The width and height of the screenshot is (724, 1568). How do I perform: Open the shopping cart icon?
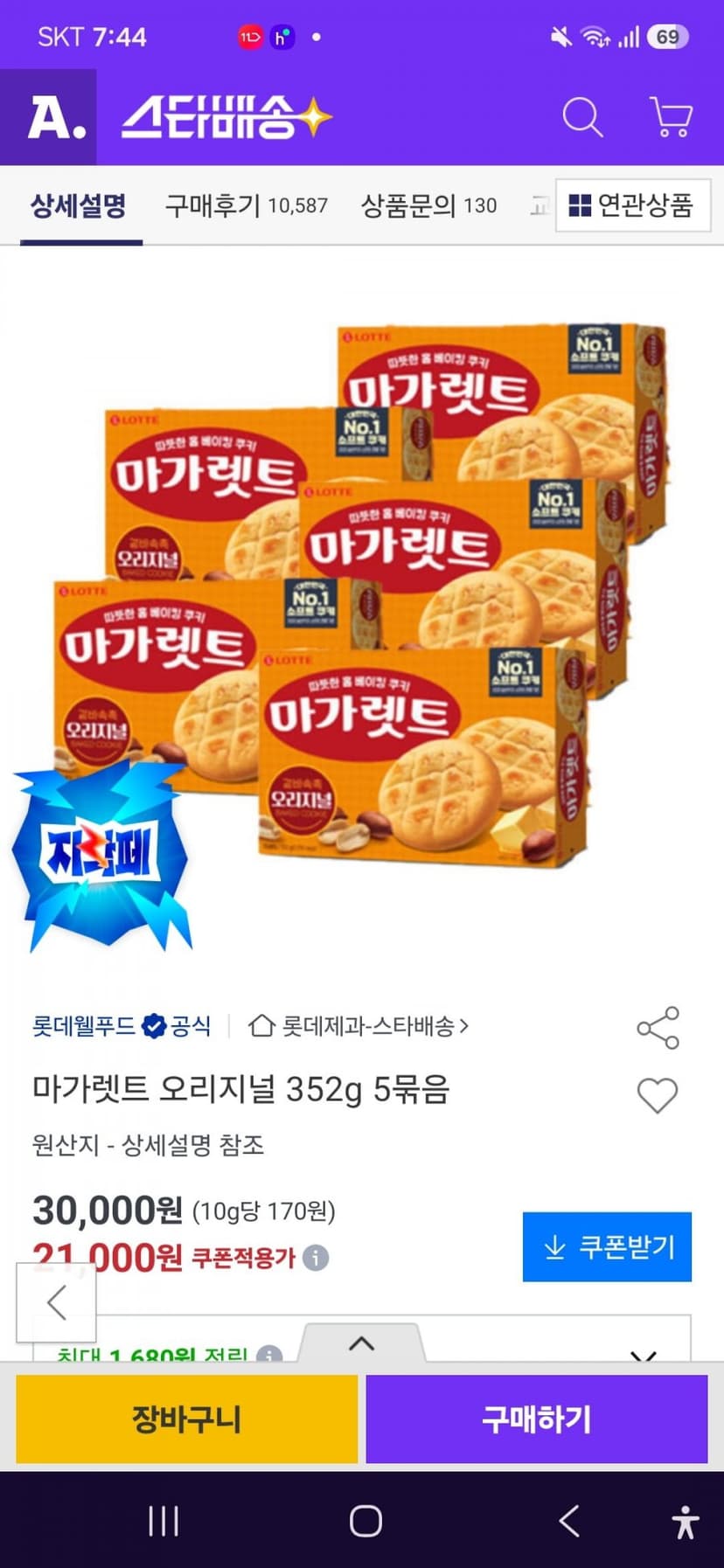tap(671, 117)
